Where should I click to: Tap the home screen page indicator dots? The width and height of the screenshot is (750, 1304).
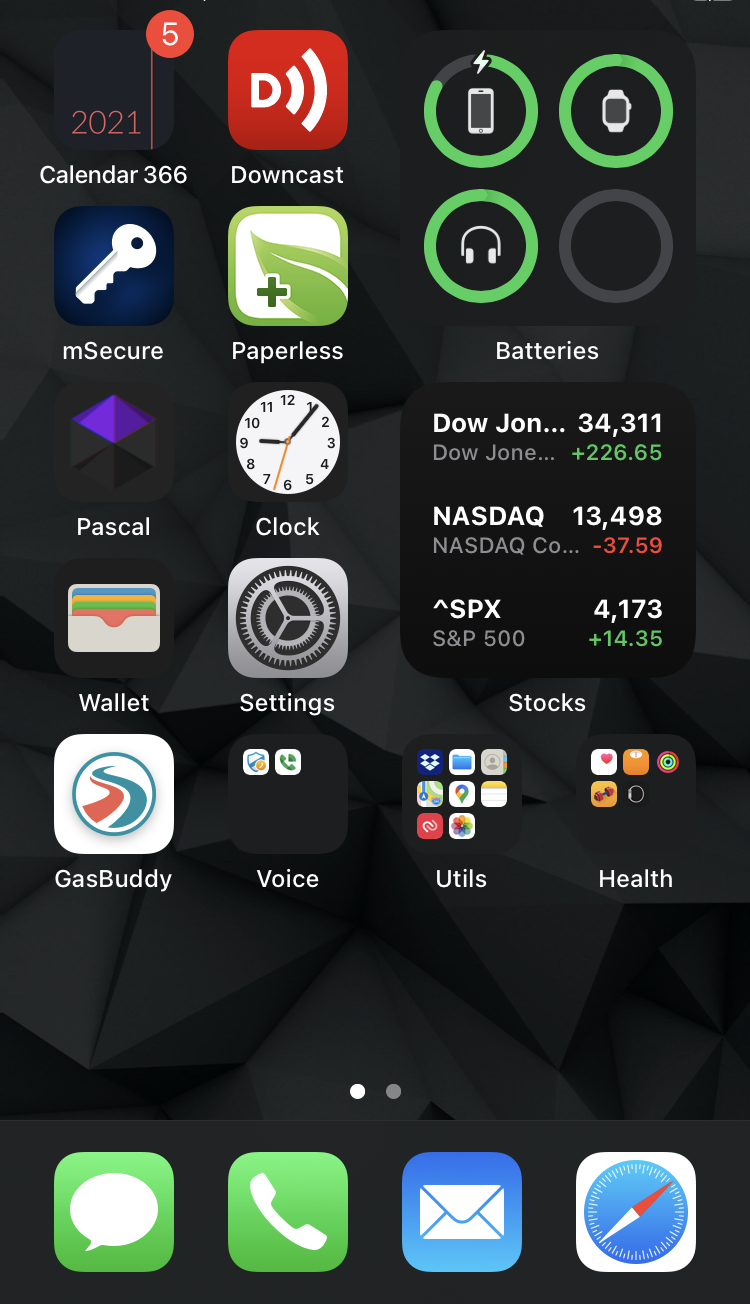click(375, 1091)
